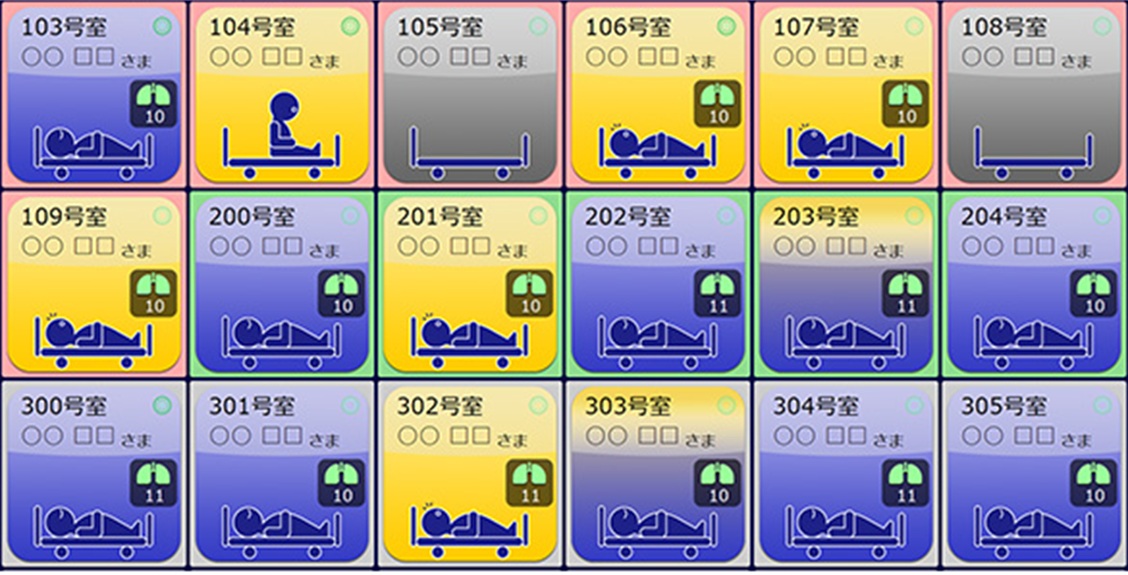Select the yellow 201号室 tile
The width and height of the screenshot is (1128, 575).
tap(470, 285)
